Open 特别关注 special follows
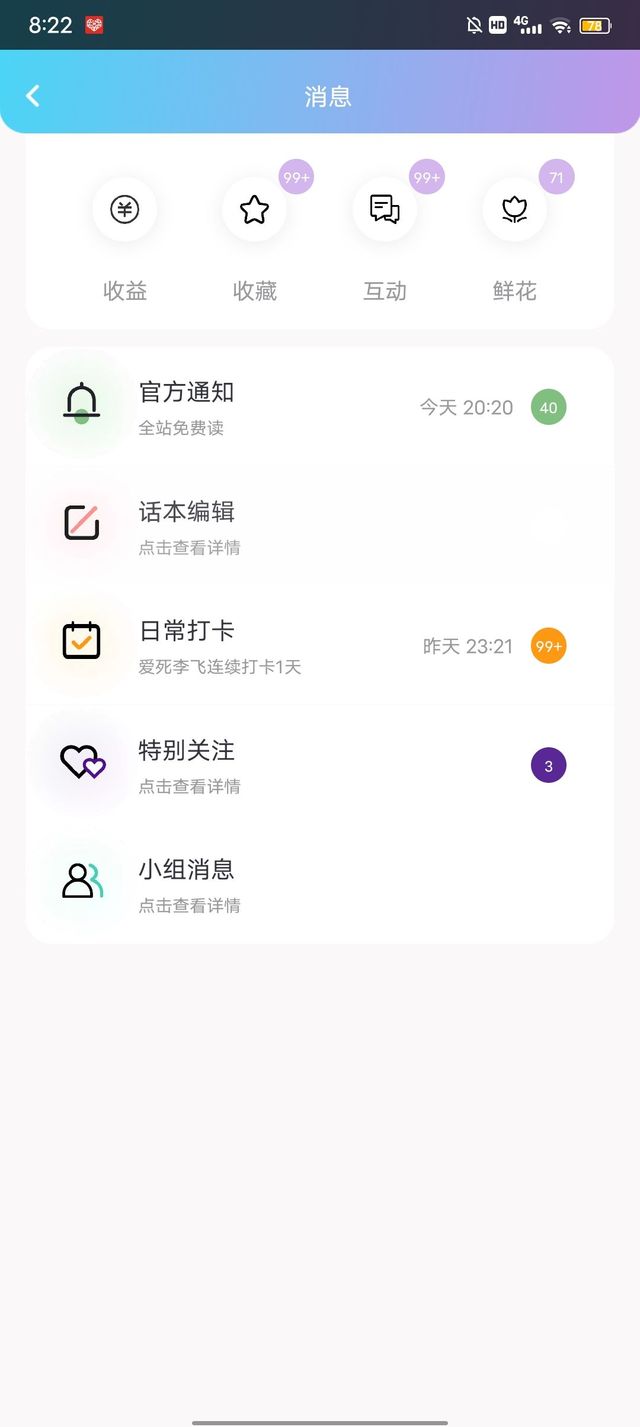This screenshot has height=1427, width=640. pos(320,766)
